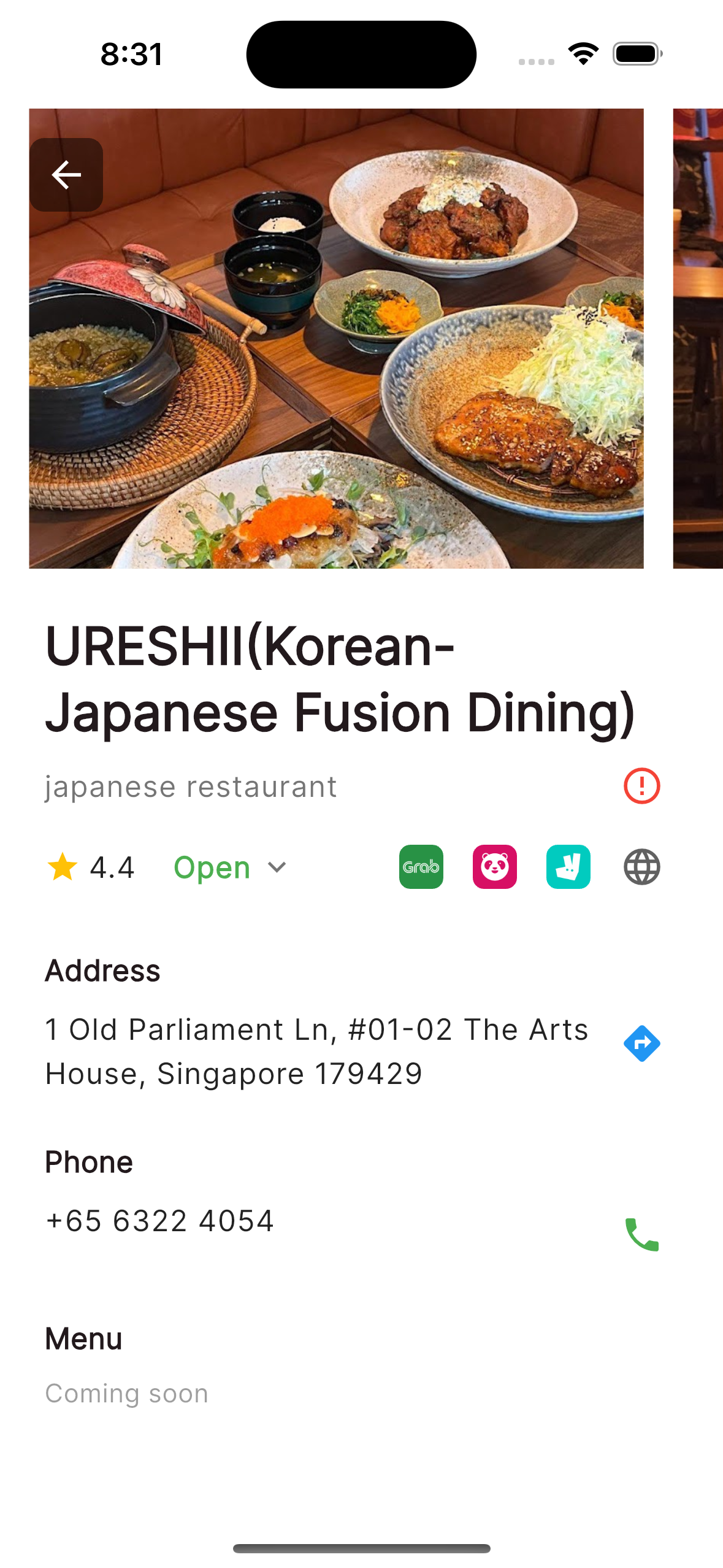This screenshot has width=723, height=1568.
Task: Call the restaurant using the green phone icon
Action: 642,1235
